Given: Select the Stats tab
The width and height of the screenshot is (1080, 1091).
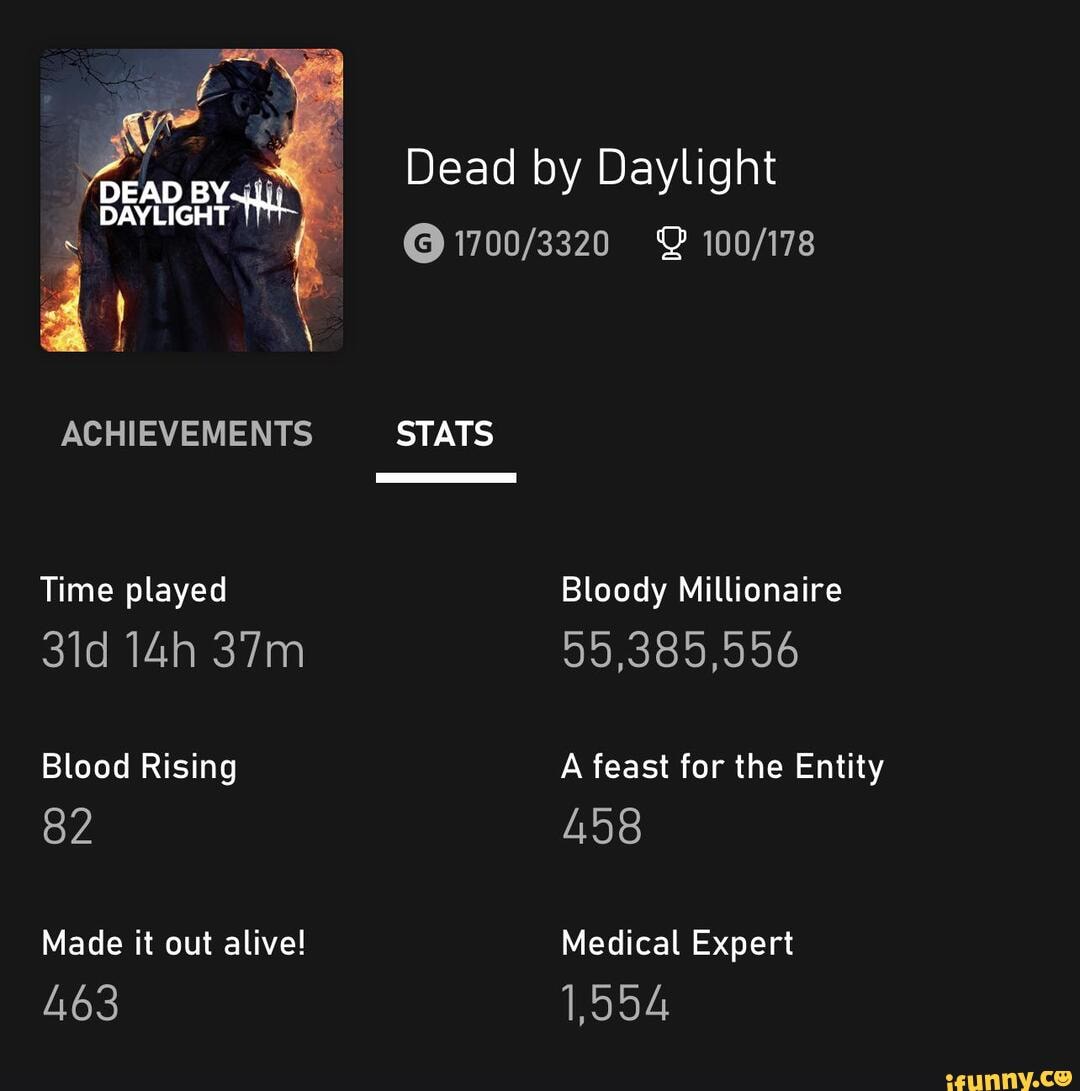Looking at the screenshot, I should point(445,434).
